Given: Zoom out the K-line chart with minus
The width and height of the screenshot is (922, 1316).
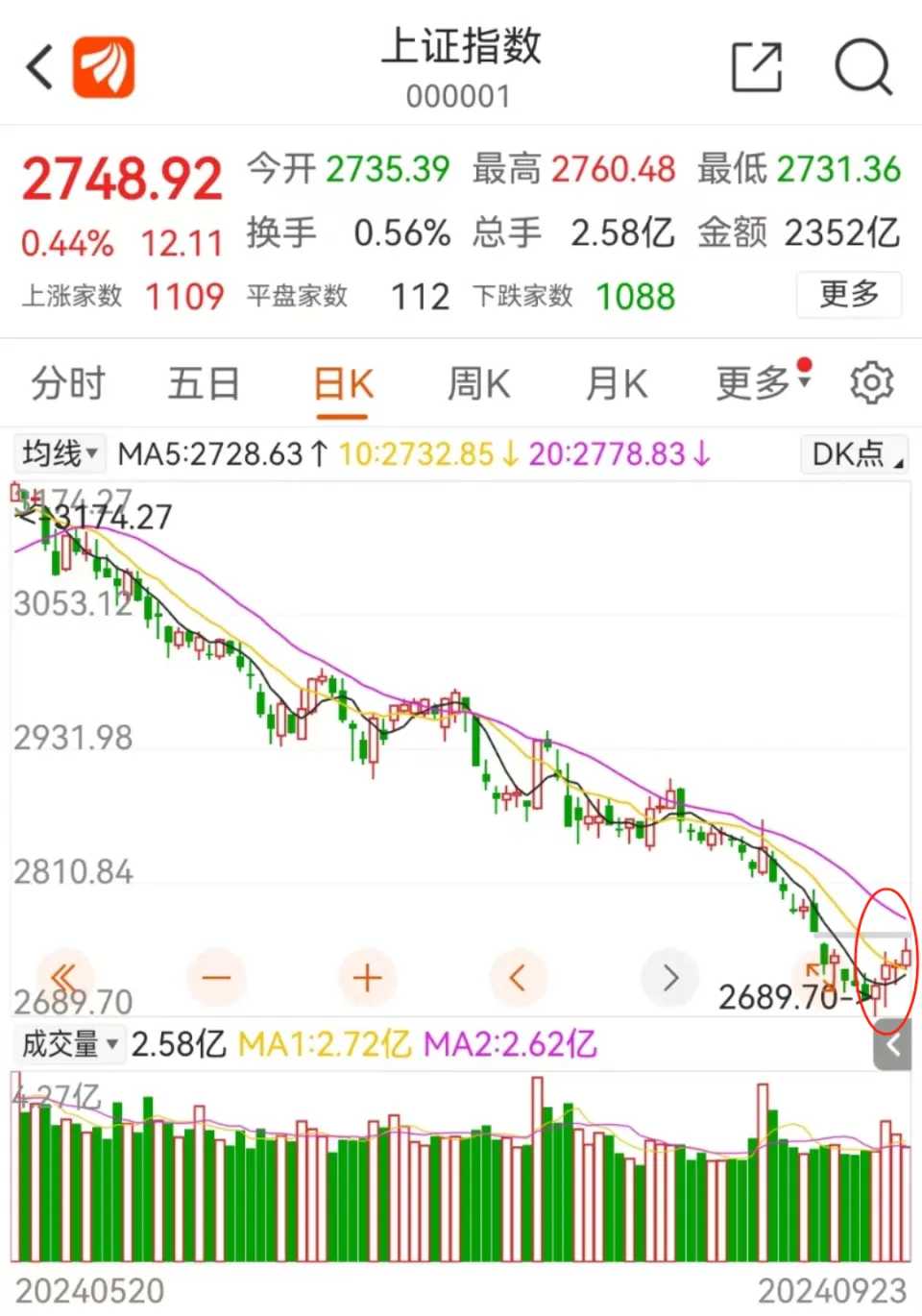Looking at the screenshot, I should click(x=216, y=978).
